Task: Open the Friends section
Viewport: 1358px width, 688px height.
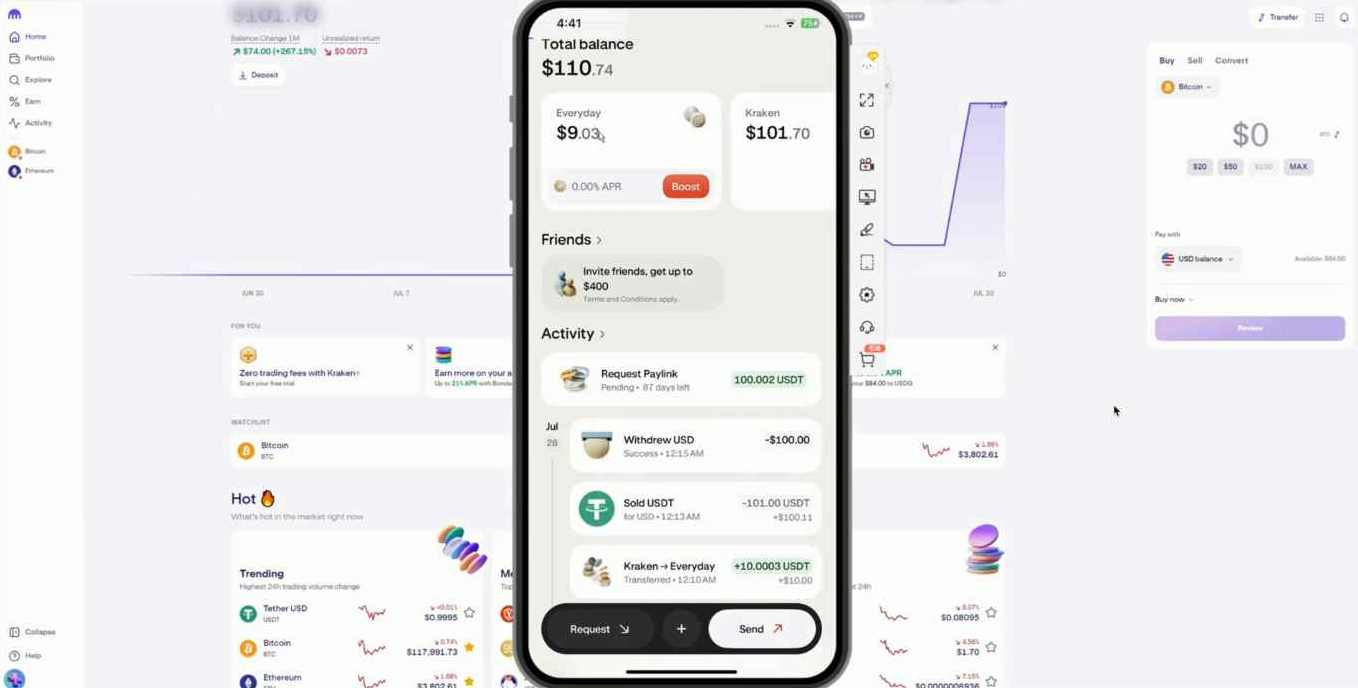Action: coord(571,240)
